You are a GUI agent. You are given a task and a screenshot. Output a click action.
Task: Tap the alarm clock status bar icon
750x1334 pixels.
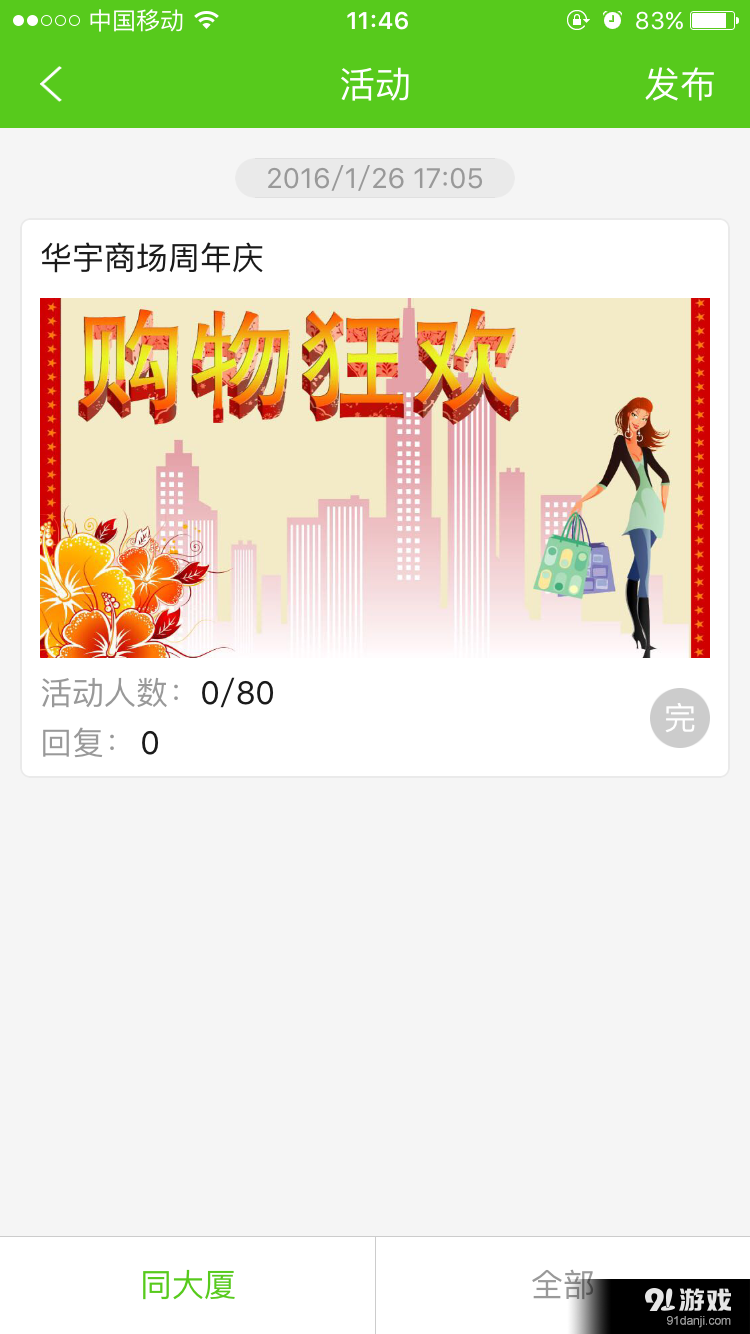610,19
